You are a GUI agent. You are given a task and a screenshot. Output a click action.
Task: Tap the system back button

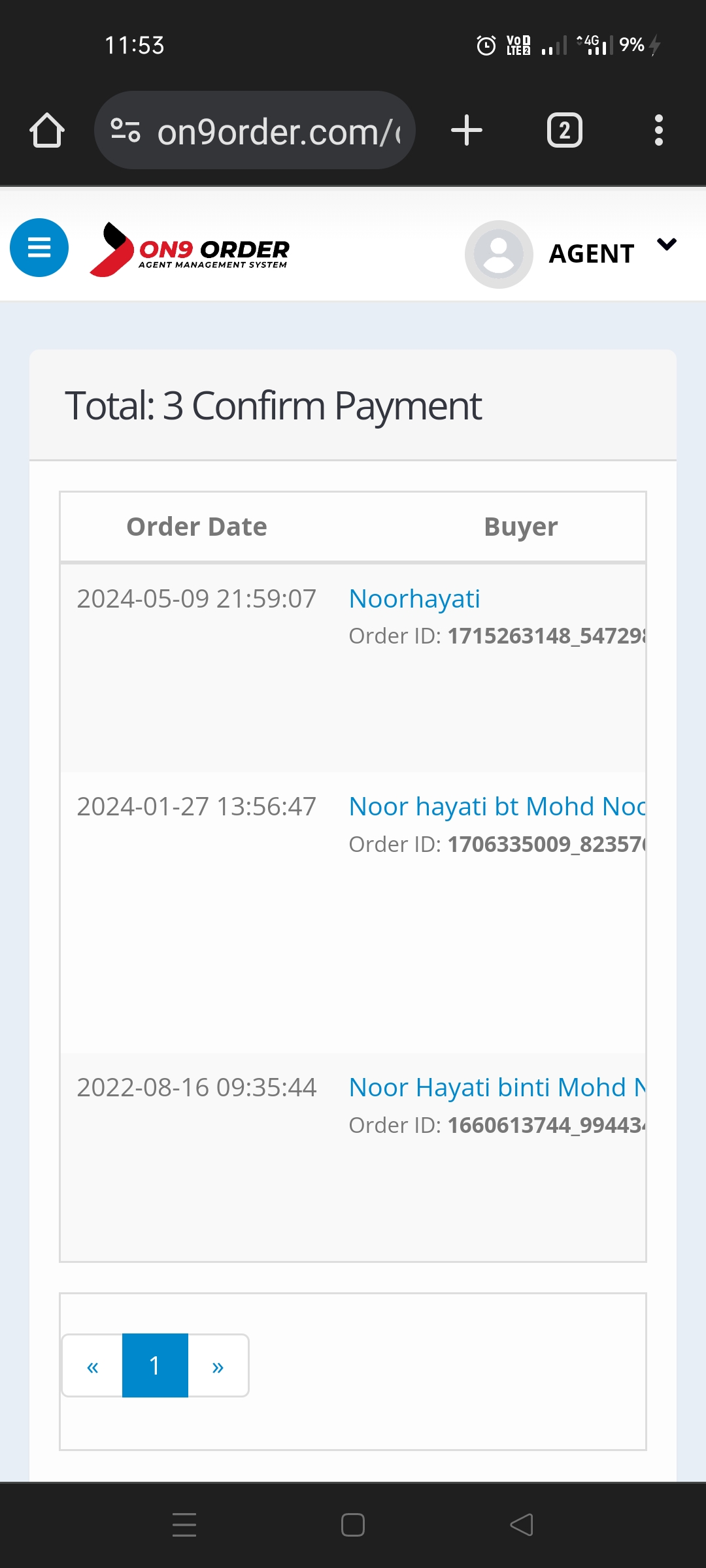tap(522, 1525)
